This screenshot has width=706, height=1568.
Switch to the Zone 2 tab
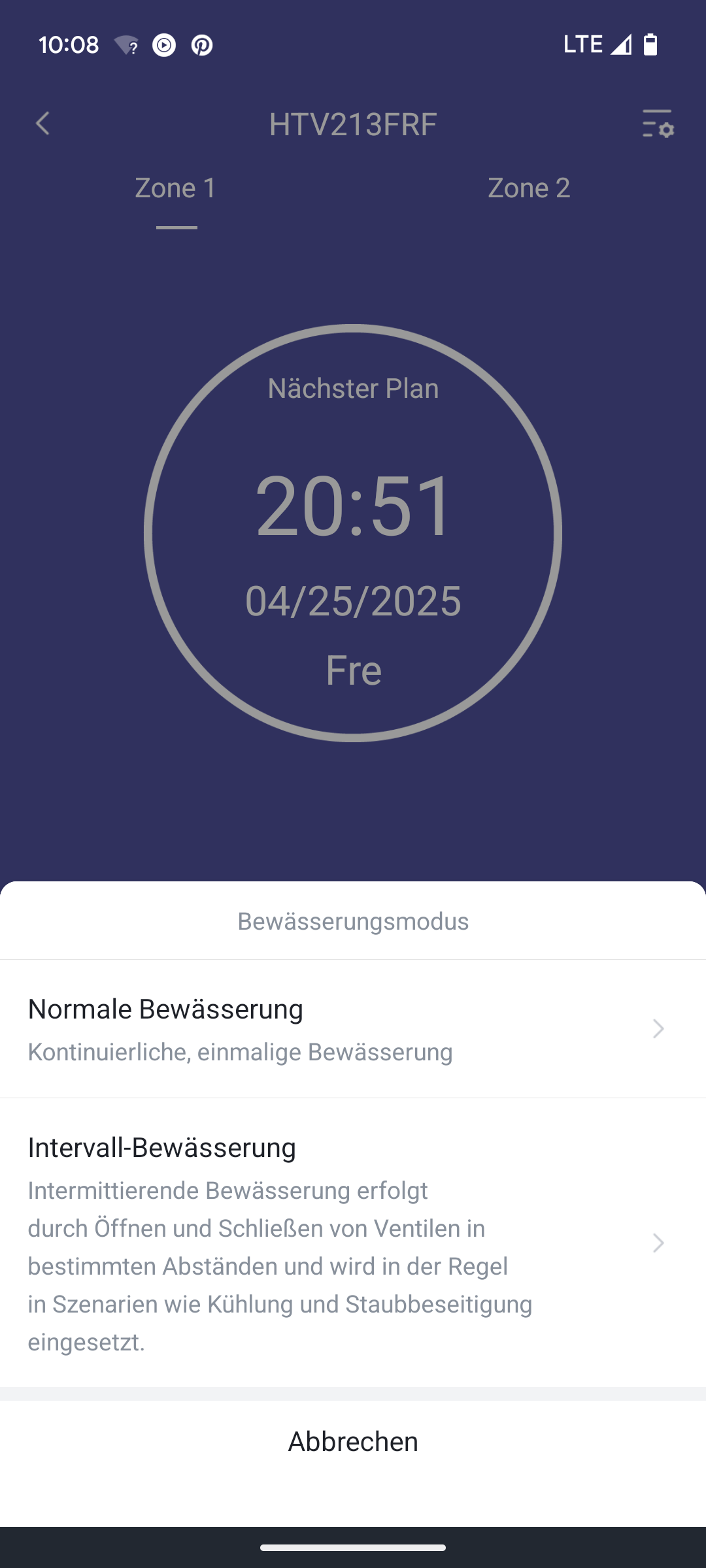[529, 188]
